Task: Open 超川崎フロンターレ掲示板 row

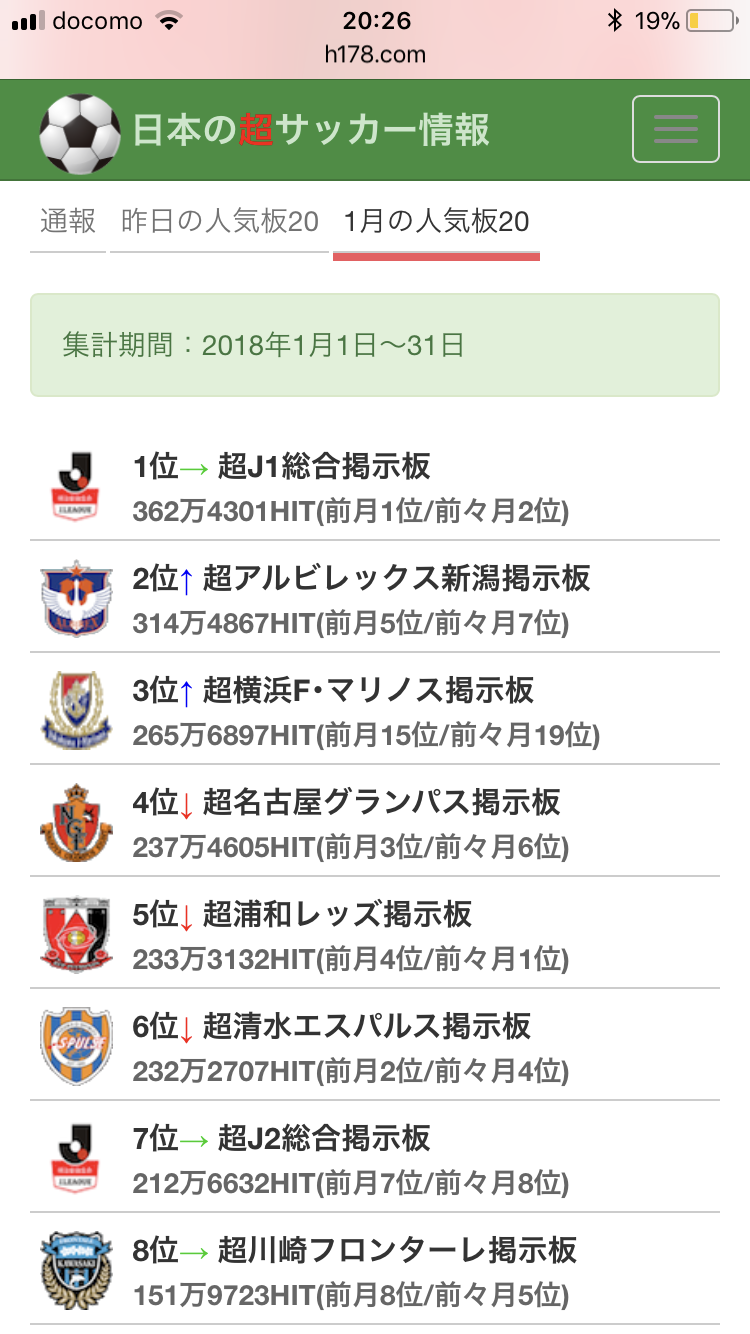Action: coord(375,1269)
